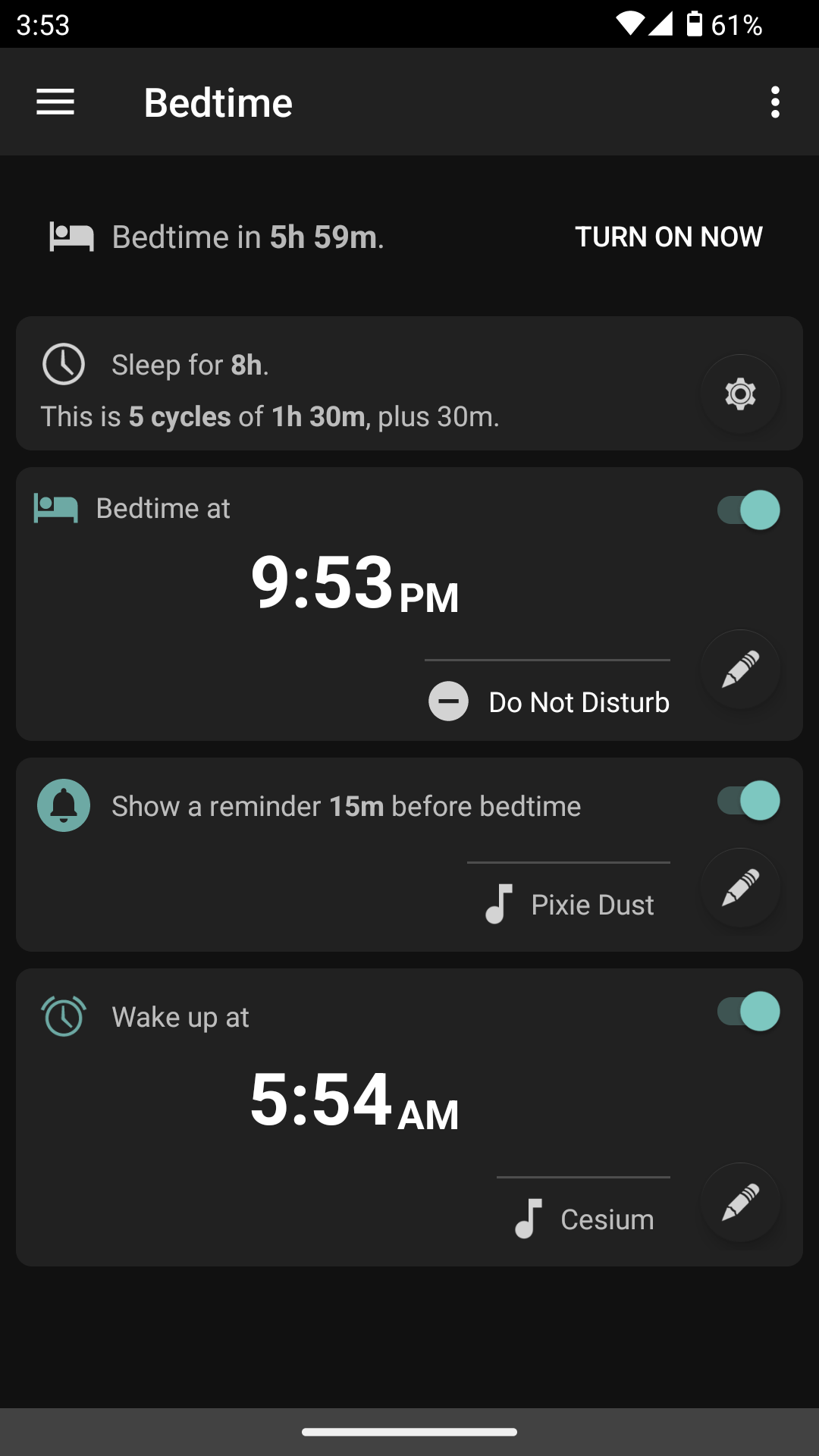Open the hamburger navigation drawer
The image size is (819, 1456).
(x=55, y=102)
